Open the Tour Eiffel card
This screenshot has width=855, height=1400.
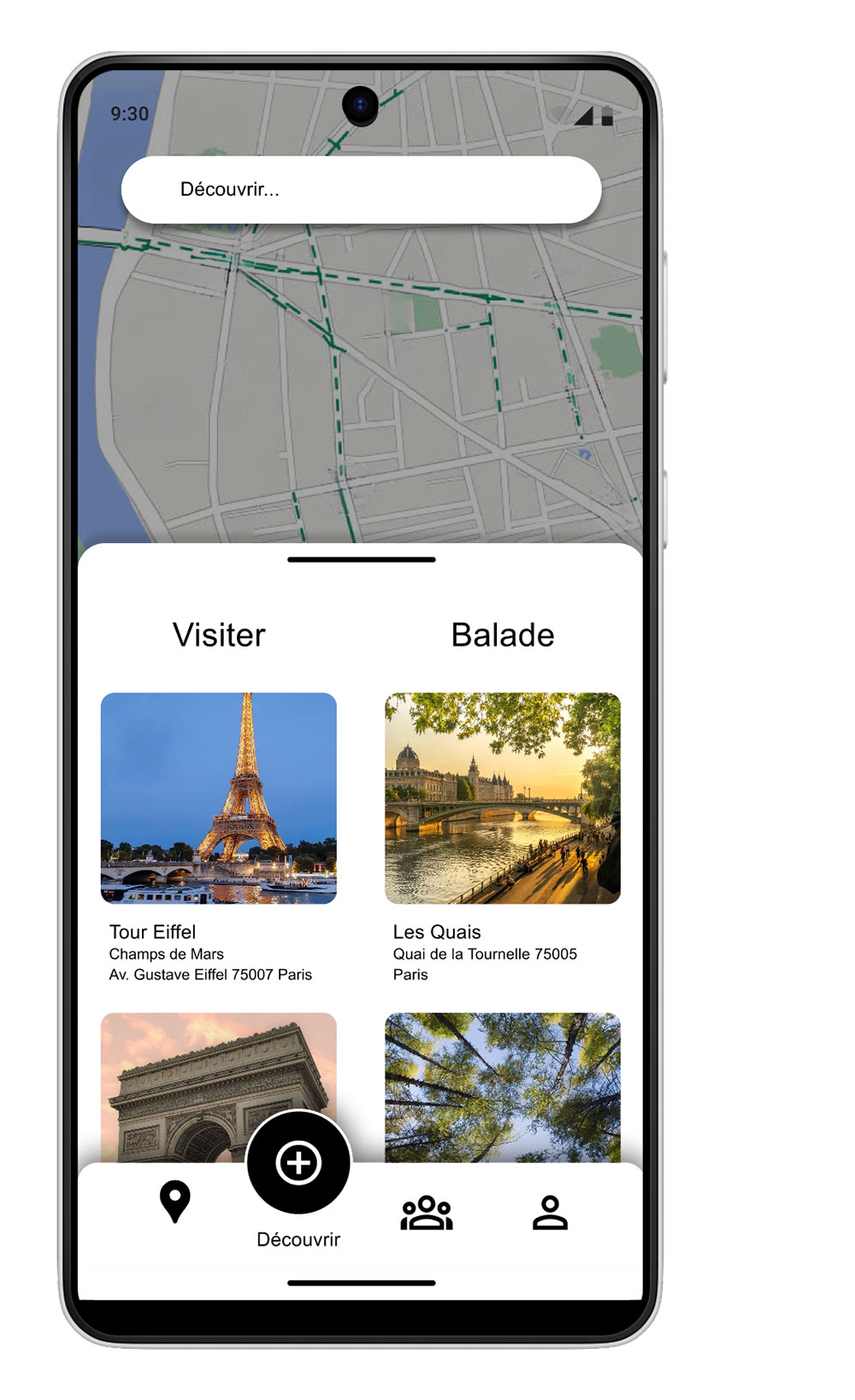(219, 798)
